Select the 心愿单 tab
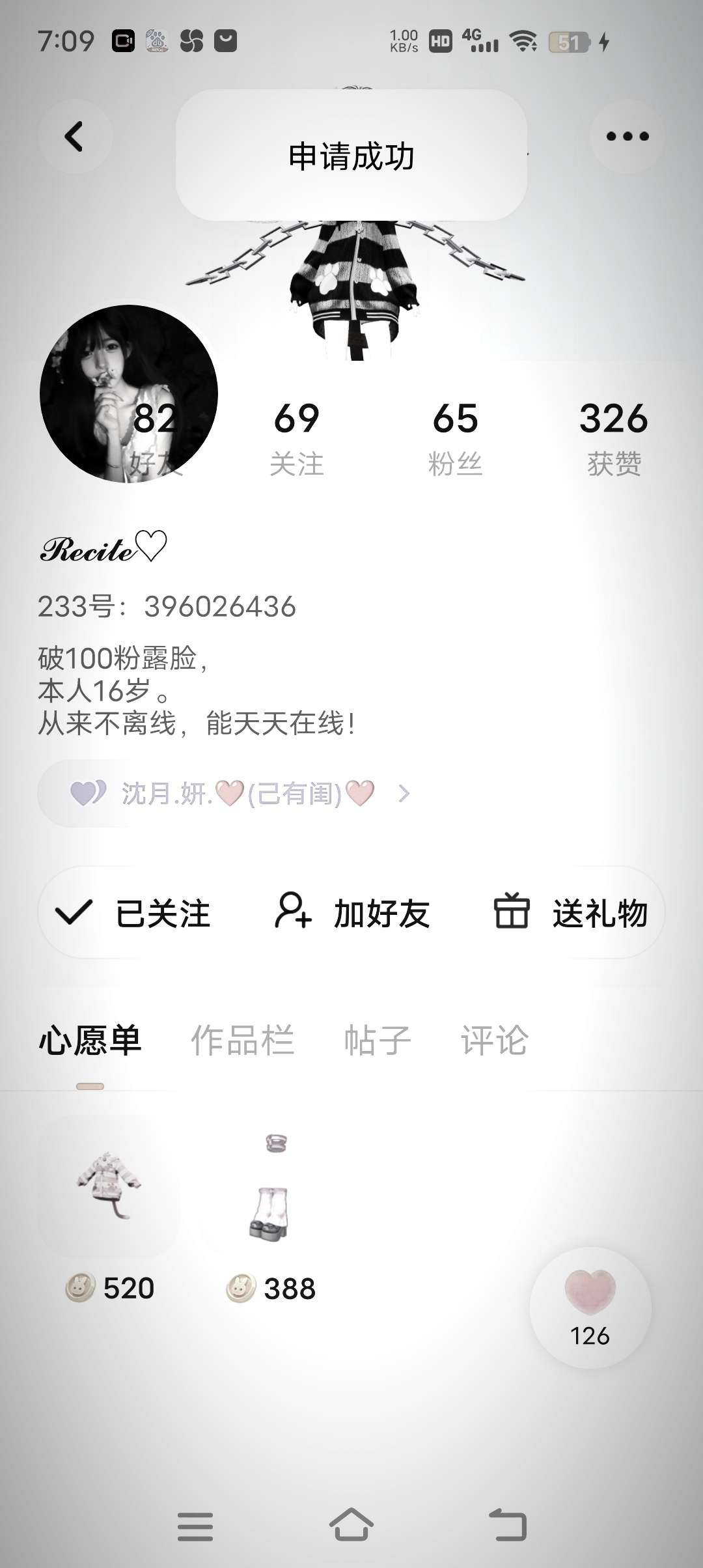This screenshot has height=1568, width=703. (x=90, y=1040)
